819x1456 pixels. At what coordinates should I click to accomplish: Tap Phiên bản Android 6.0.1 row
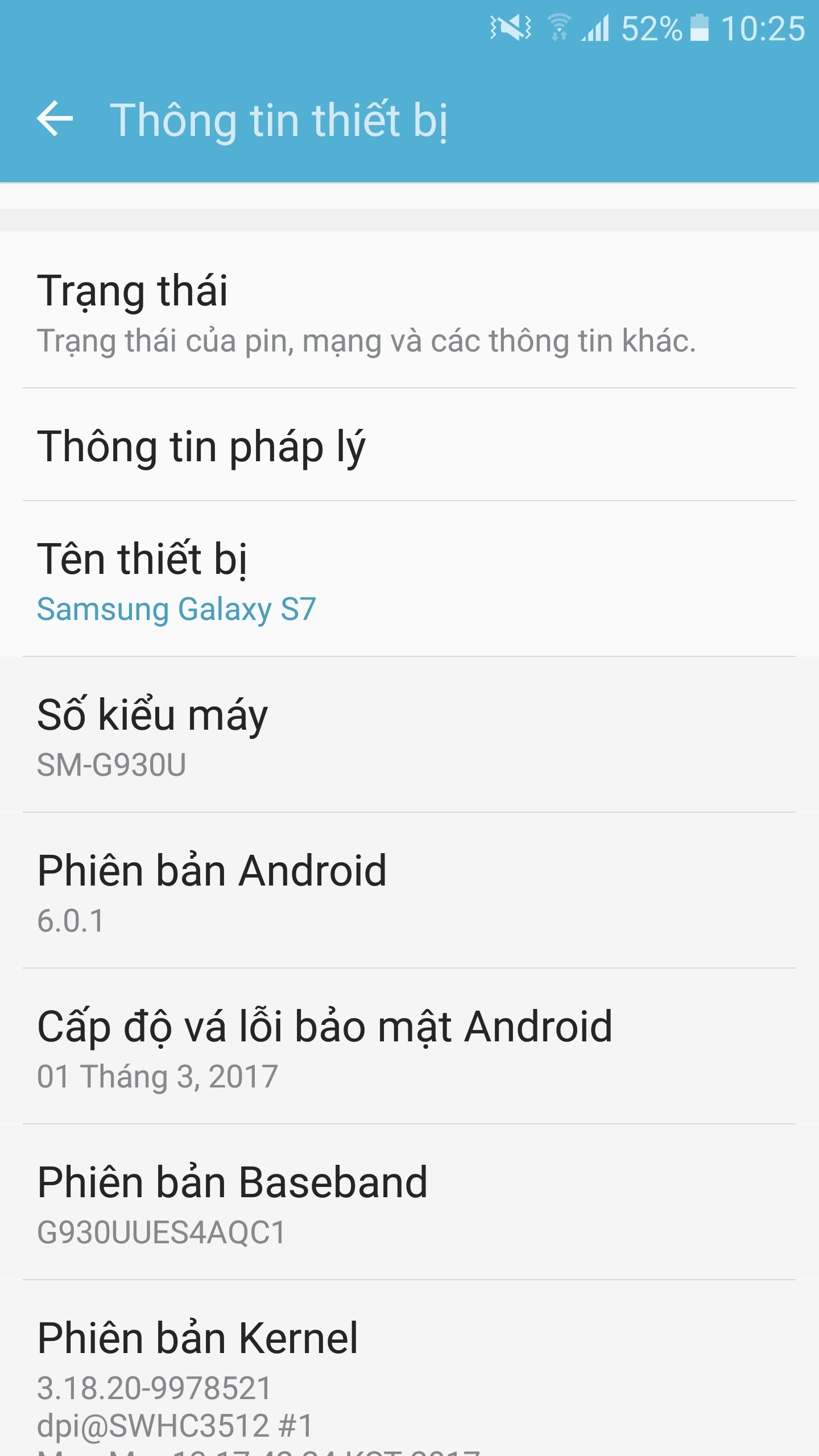pyautogui.click(x=409, y=891)
